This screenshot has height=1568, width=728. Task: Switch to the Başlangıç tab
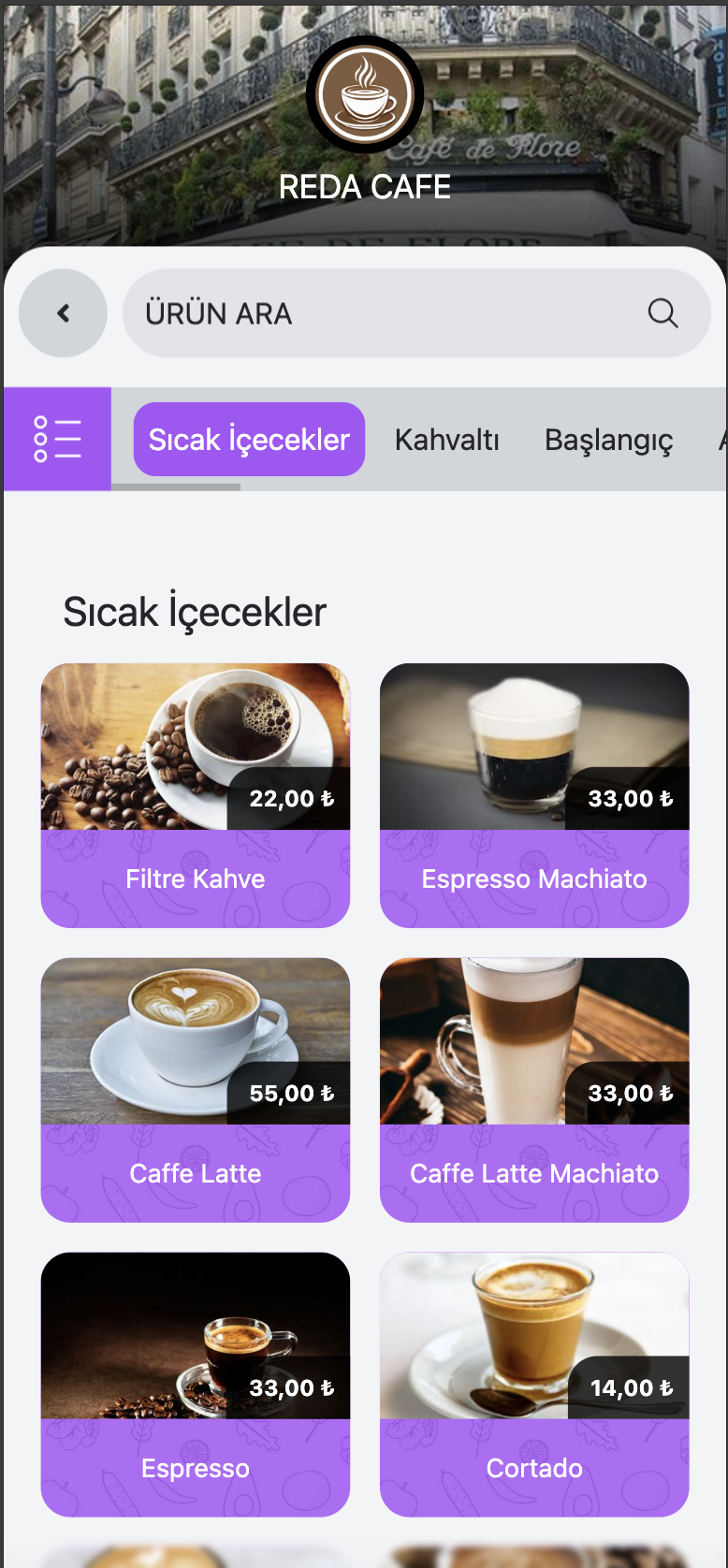pyautogui.click(x=608, y=439)
